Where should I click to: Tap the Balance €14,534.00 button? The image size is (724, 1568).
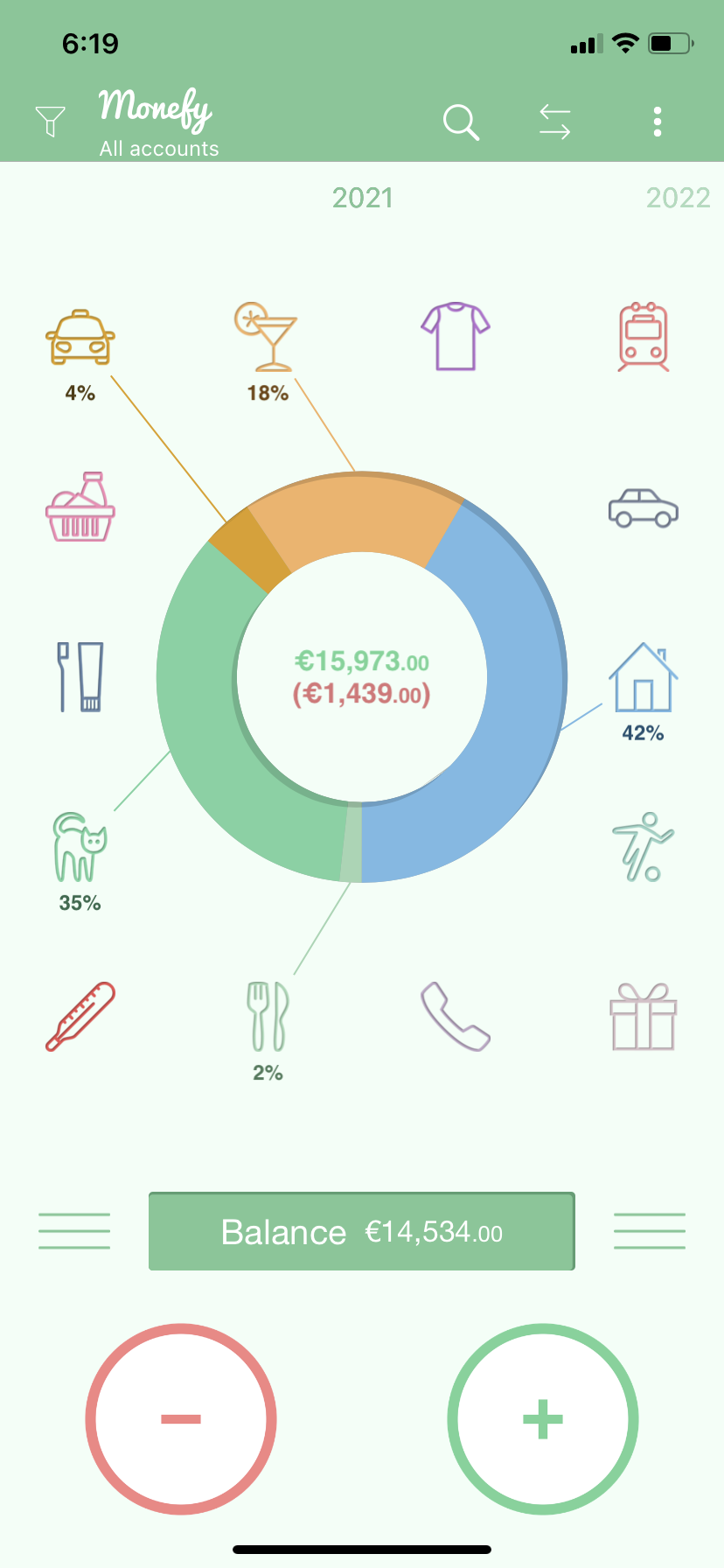(362, 1231)
